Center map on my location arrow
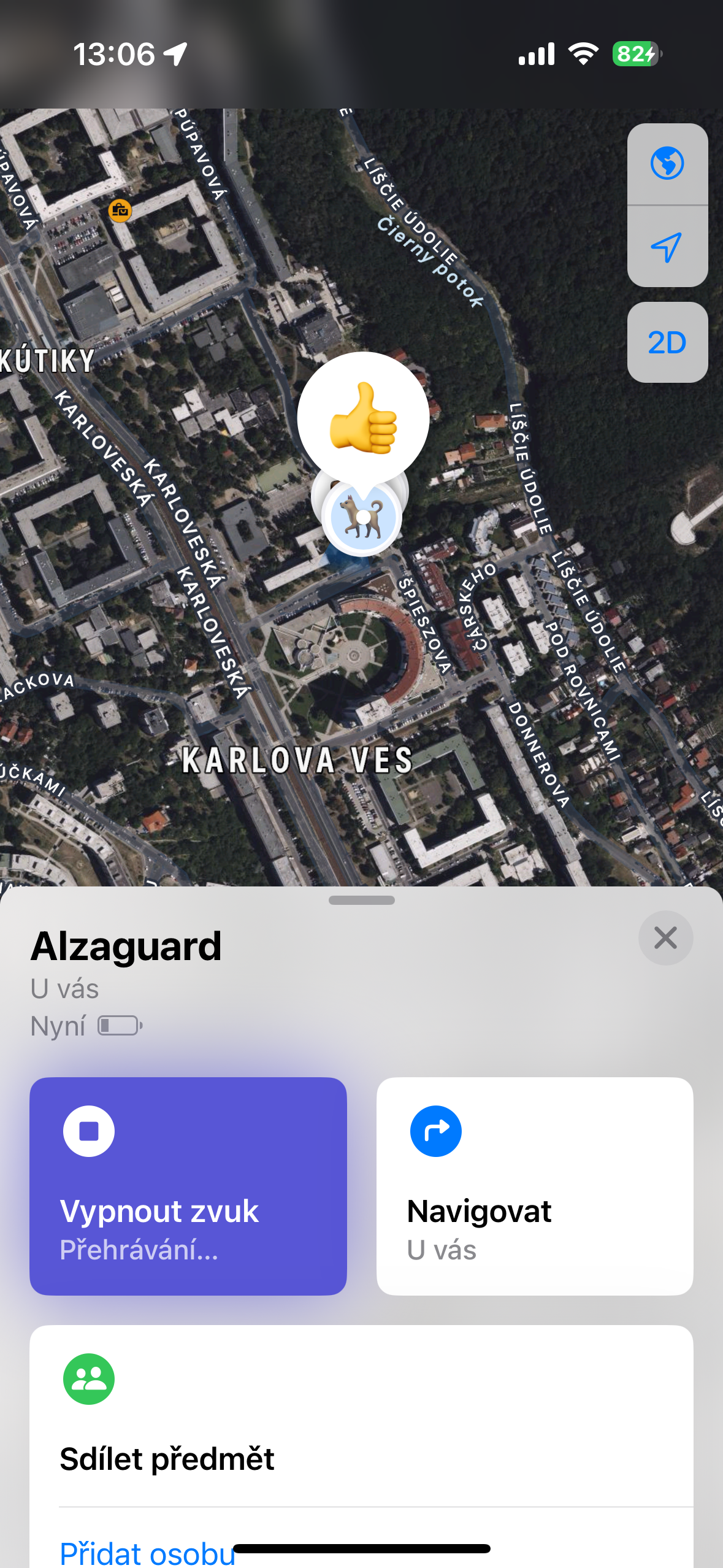Image resolution: width=723 pixels, height=1568 pixels. click(x=667, y=247)
